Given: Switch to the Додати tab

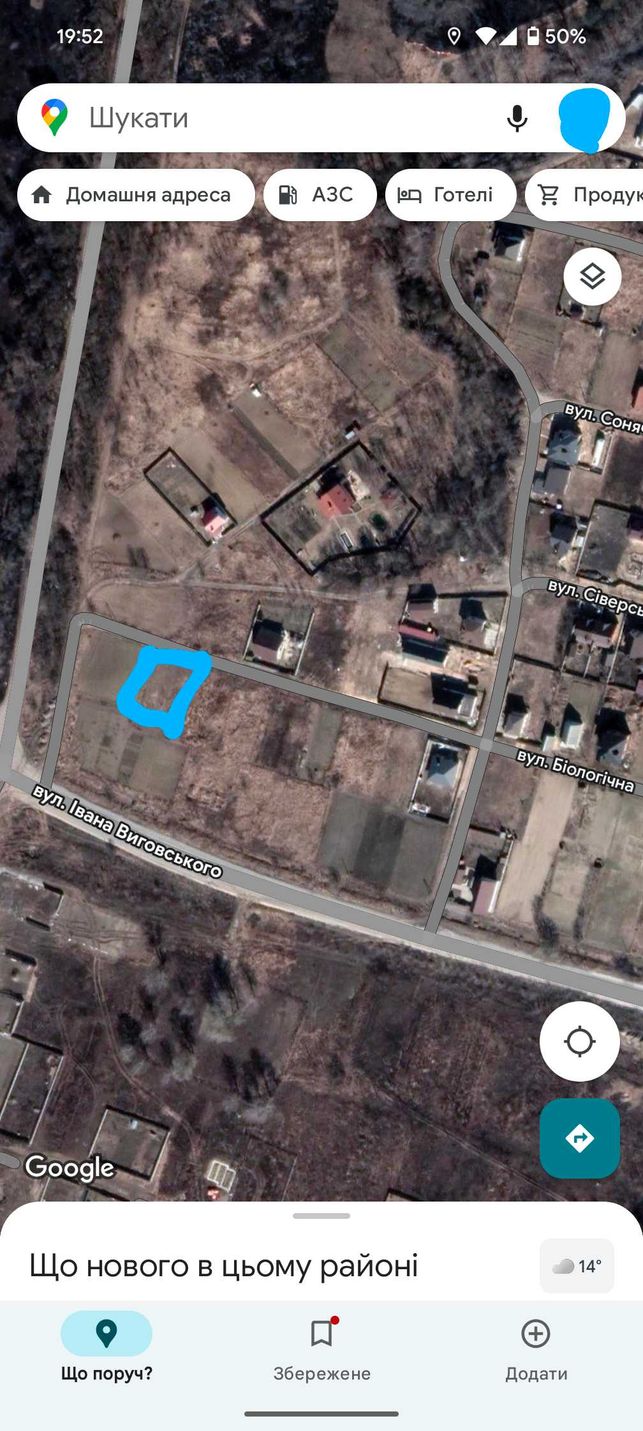Looking at the screenshot, I should pyautogui.click(x=536, y=1348).
